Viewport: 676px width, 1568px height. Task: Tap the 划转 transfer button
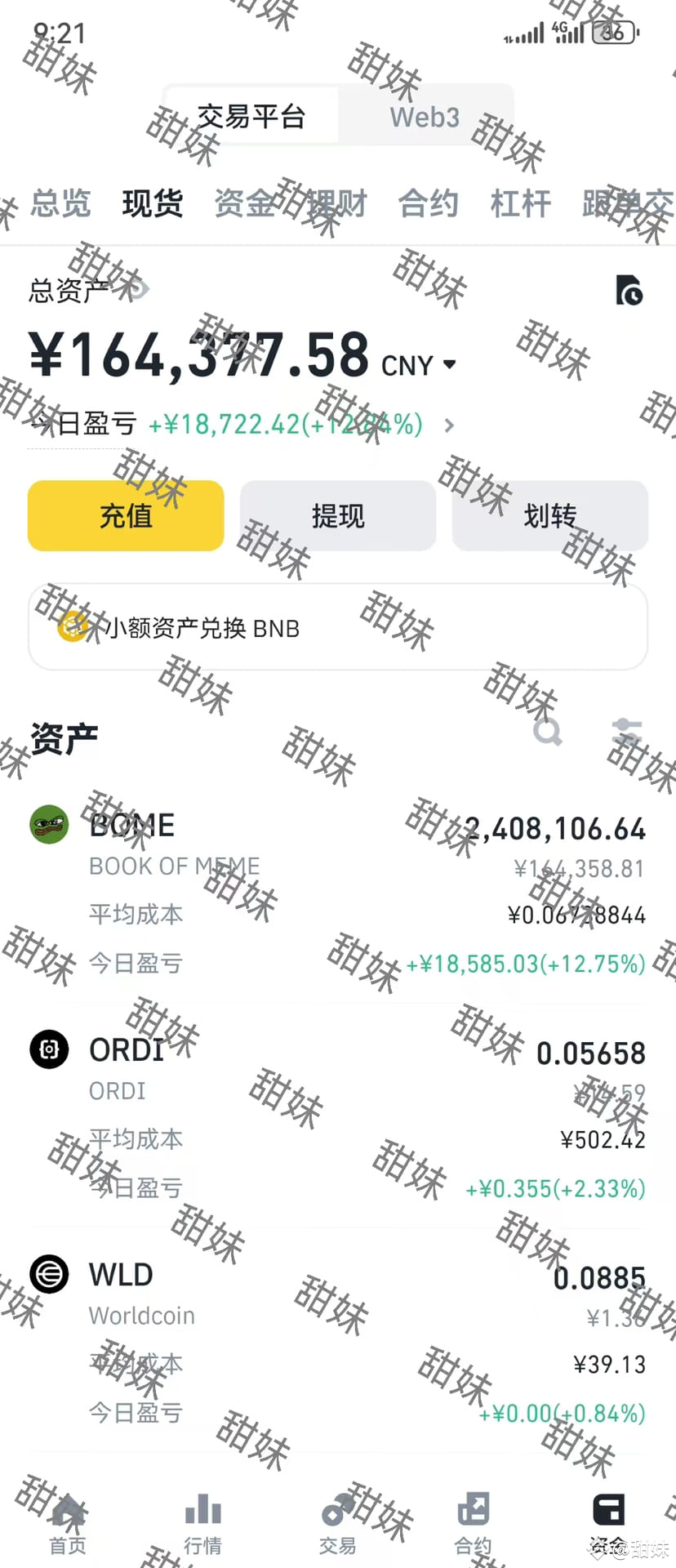pyautogui.click(x=550, y=515)
